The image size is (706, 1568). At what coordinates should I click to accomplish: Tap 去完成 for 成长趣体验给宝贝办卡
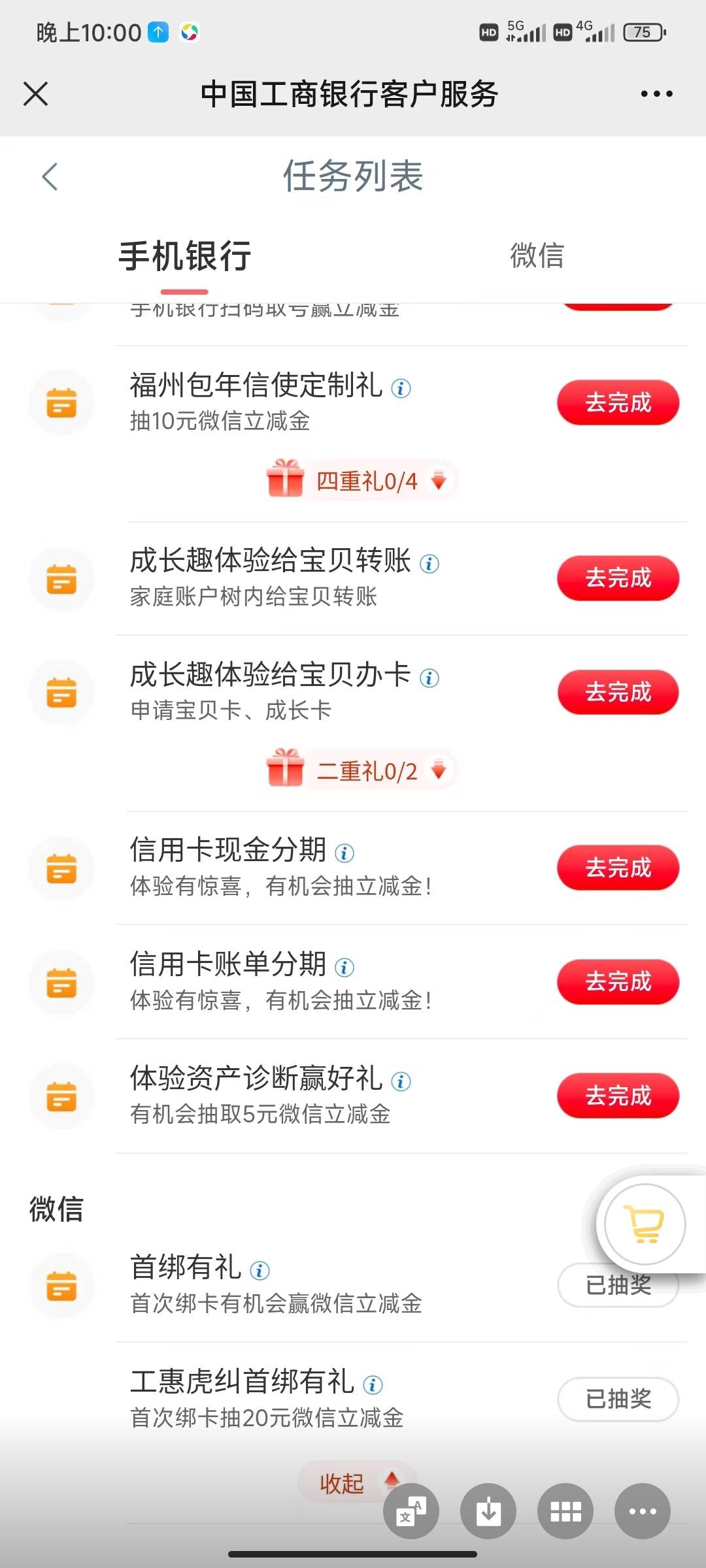pyautogui.click(x=618, y=692)
